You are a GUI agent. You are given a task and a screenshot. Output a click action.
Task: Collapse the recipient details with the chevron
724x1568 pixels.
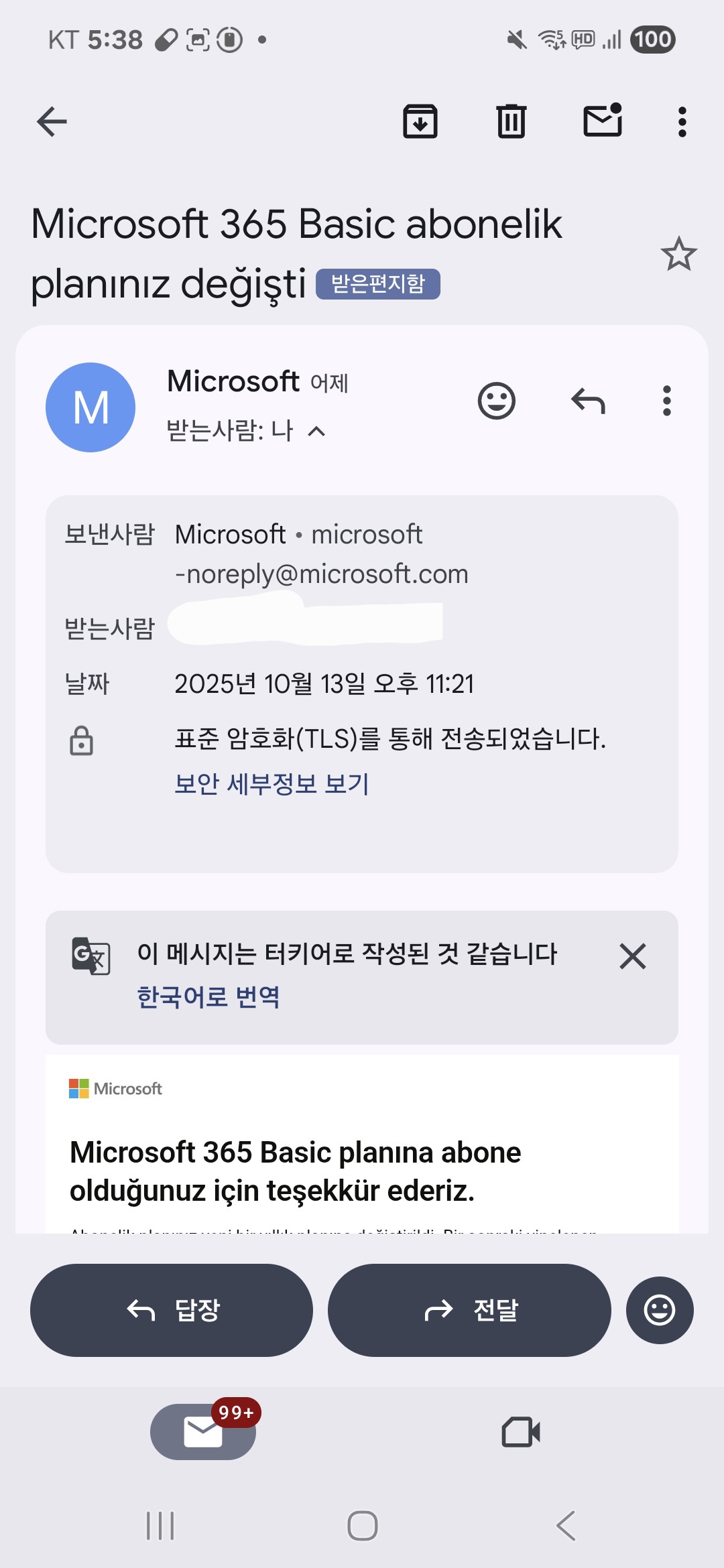[316, 432]
